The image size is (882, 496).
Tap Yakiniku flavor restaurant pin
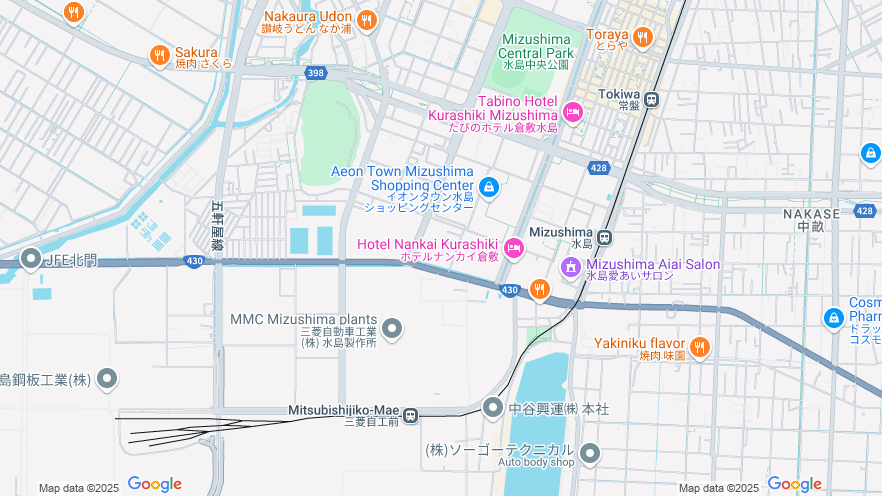699,347
